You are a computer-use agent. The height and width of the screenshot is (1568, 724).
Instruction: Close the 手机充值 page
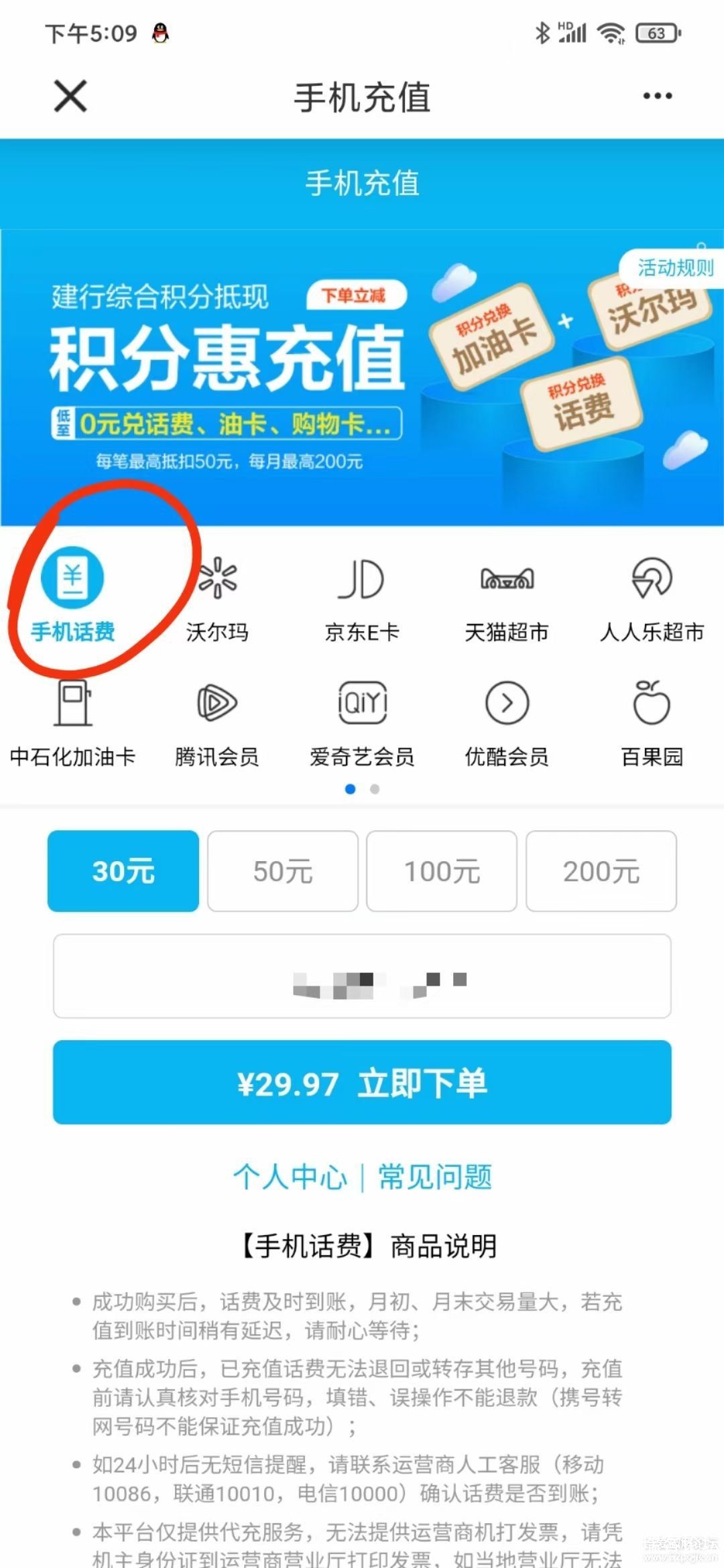click(70, 96)
